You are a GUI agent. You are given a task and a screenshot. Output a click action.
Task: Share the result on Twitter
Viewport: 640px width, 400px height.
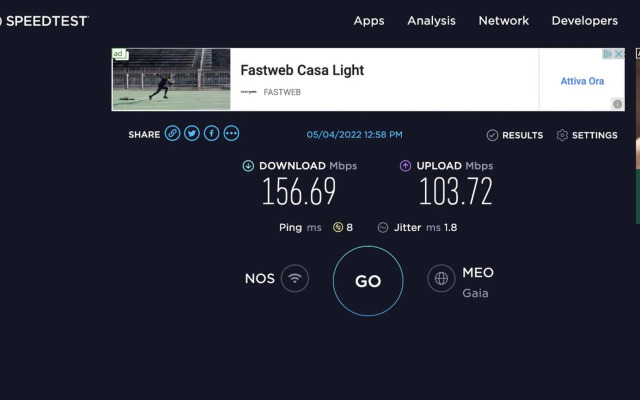tap(192, 134)
